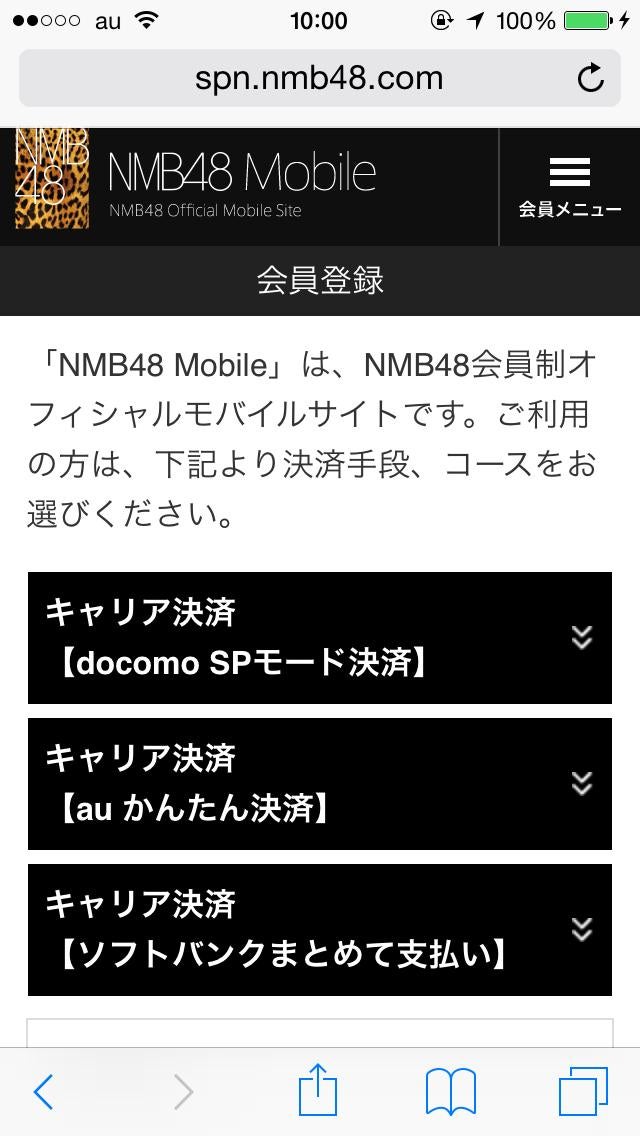
Task: Show open Safari tabs
Action: click(x=583, y=1092)
